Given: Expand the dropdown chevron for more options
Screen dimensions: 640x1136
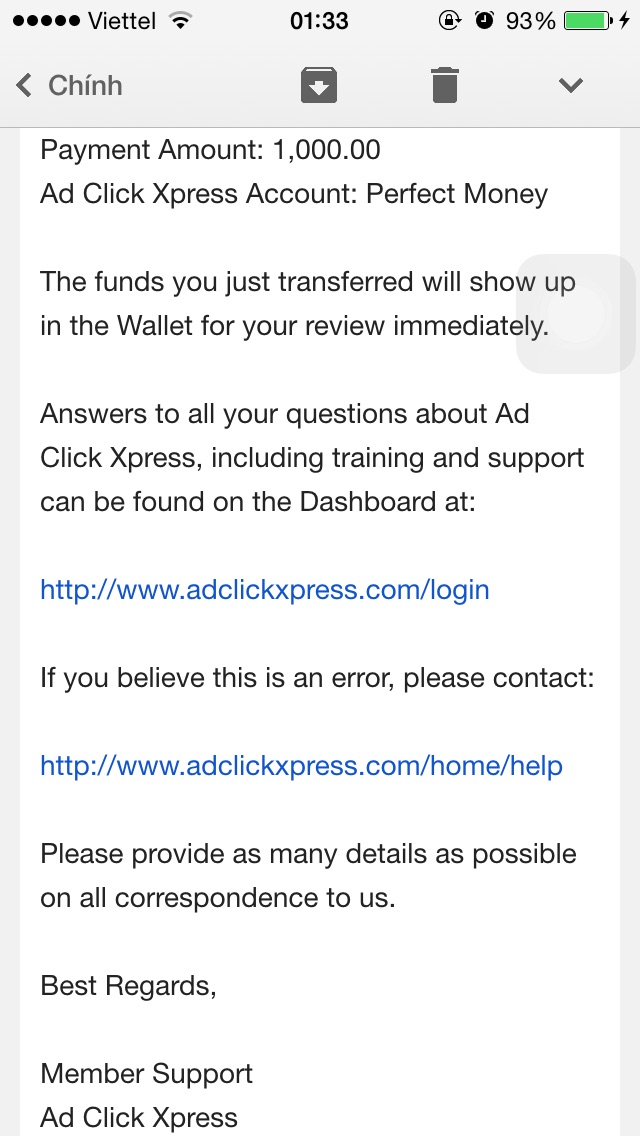Looking at the screenshot, I should point(570,86).
